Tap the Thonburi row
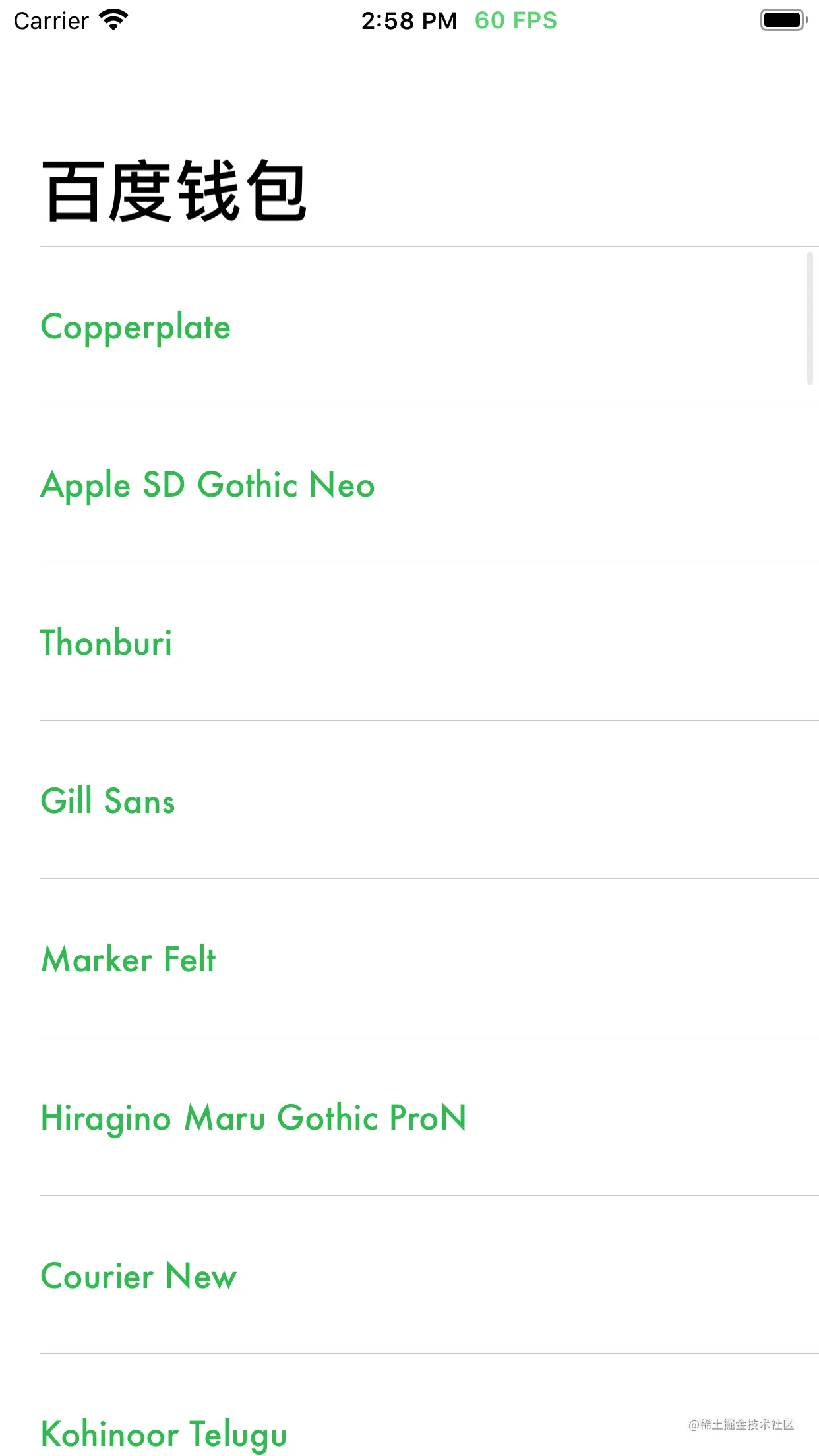Viewport: 819px width, 1456px height. pos(106,643)
